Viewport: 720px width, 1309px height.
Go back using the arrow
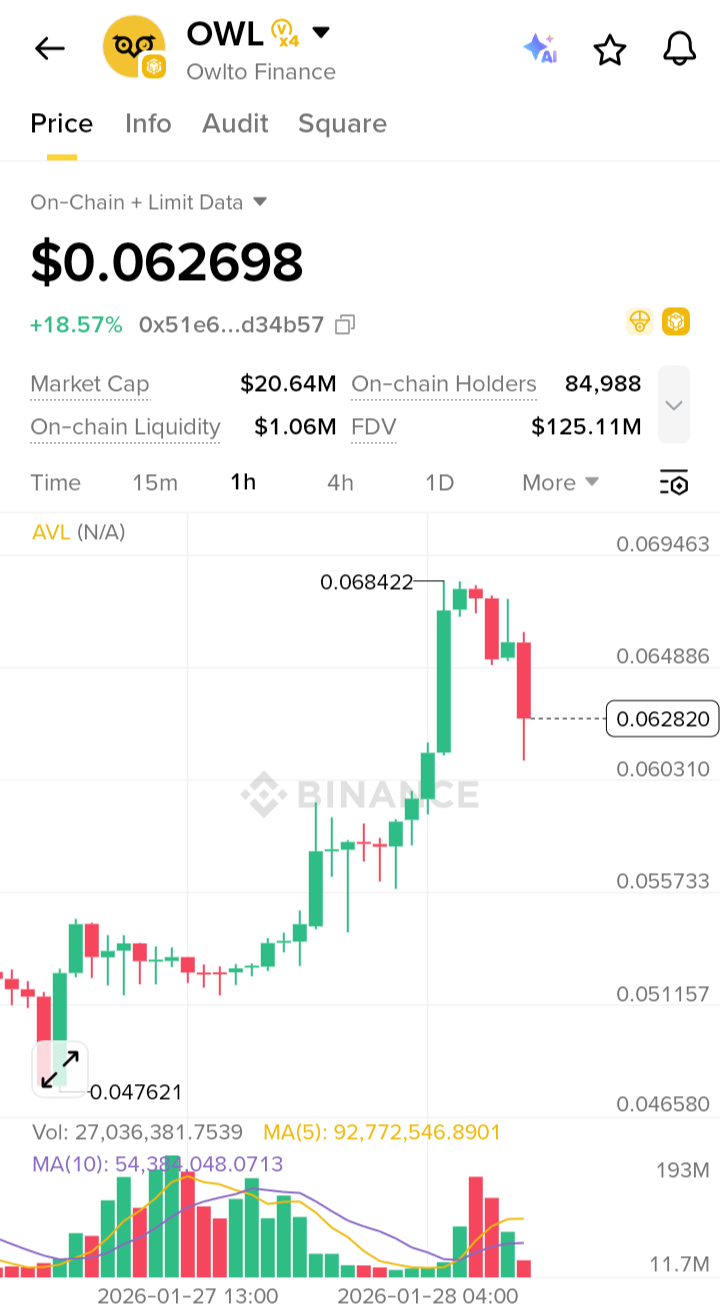pyautogui.click(x=49, y=49)
